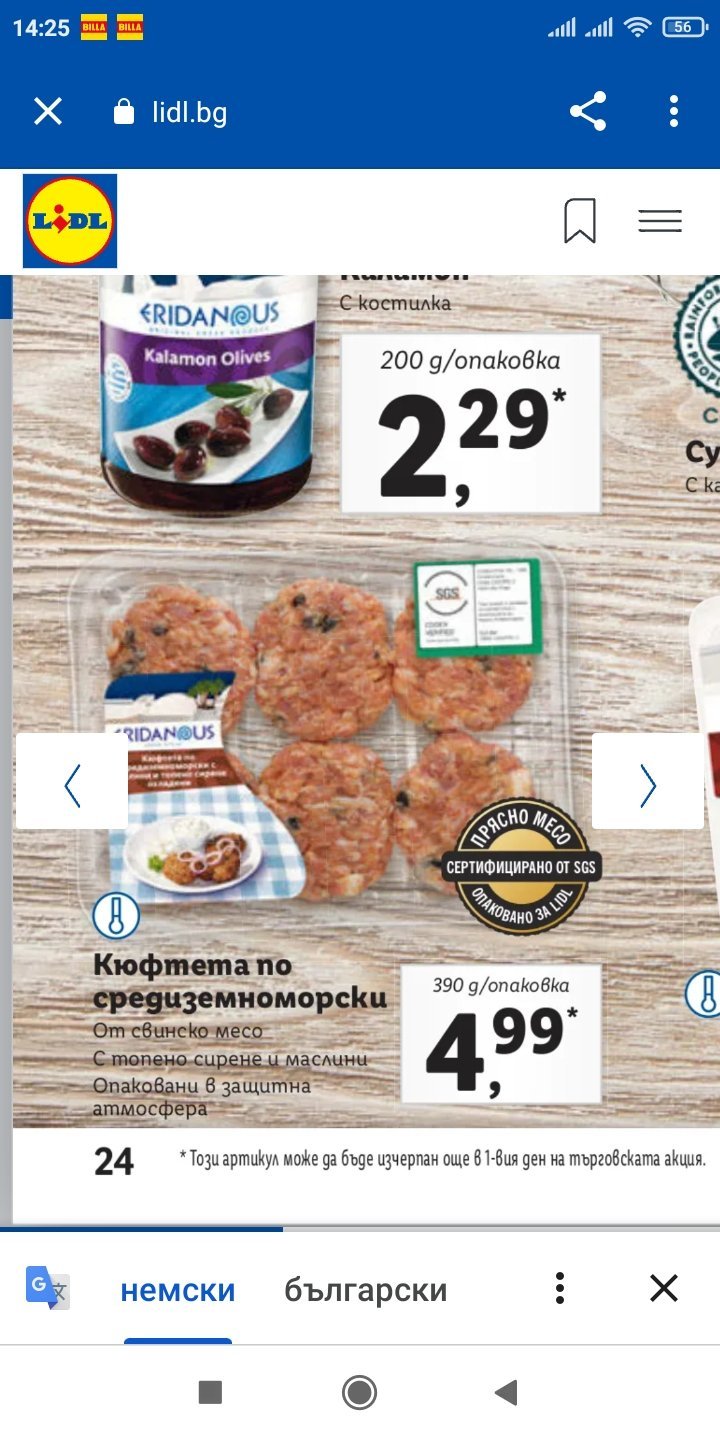This screenshot has height=1440, width=720.
Task: Select немски as translation language
Action: click(178, 1290)
